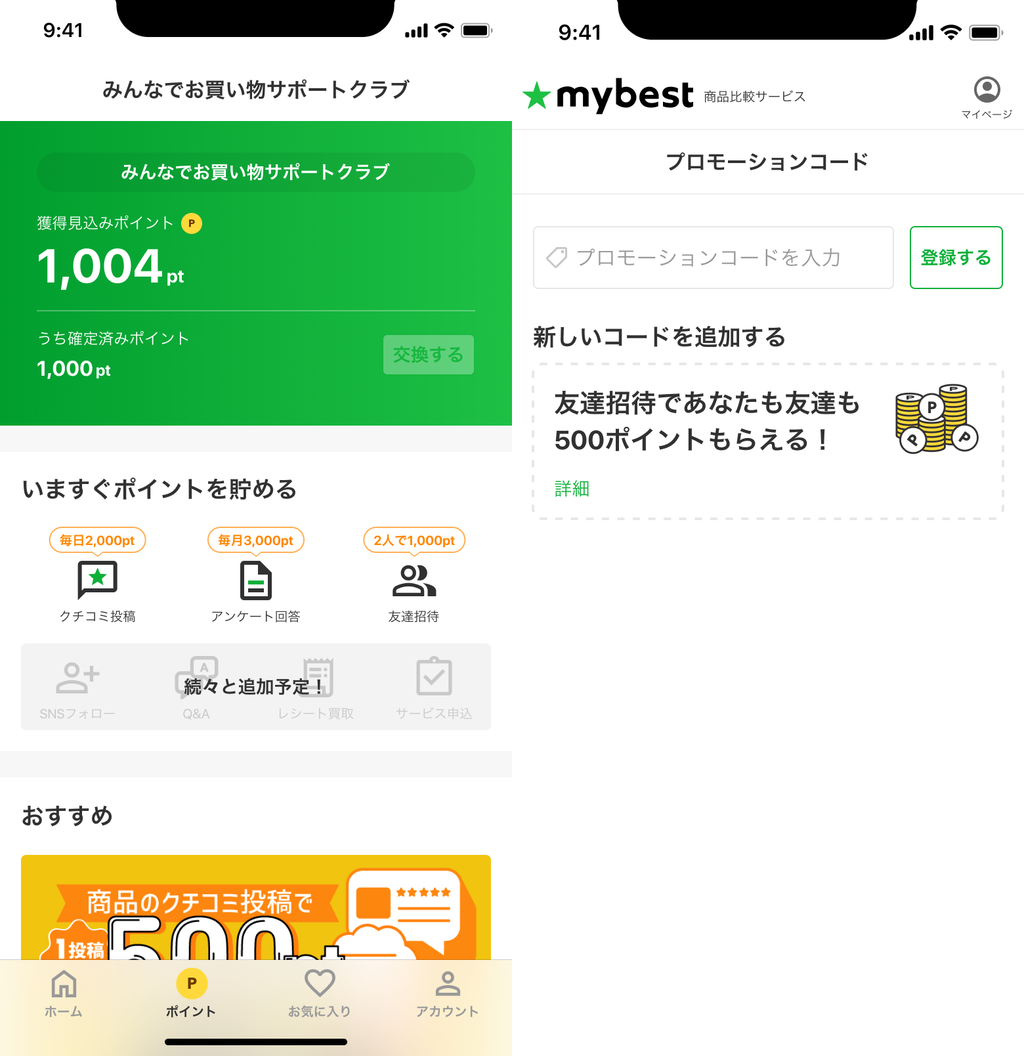Switch to the ホーム tab
The width and height of the screenshot is (1024, 1056).
(63, 995)
